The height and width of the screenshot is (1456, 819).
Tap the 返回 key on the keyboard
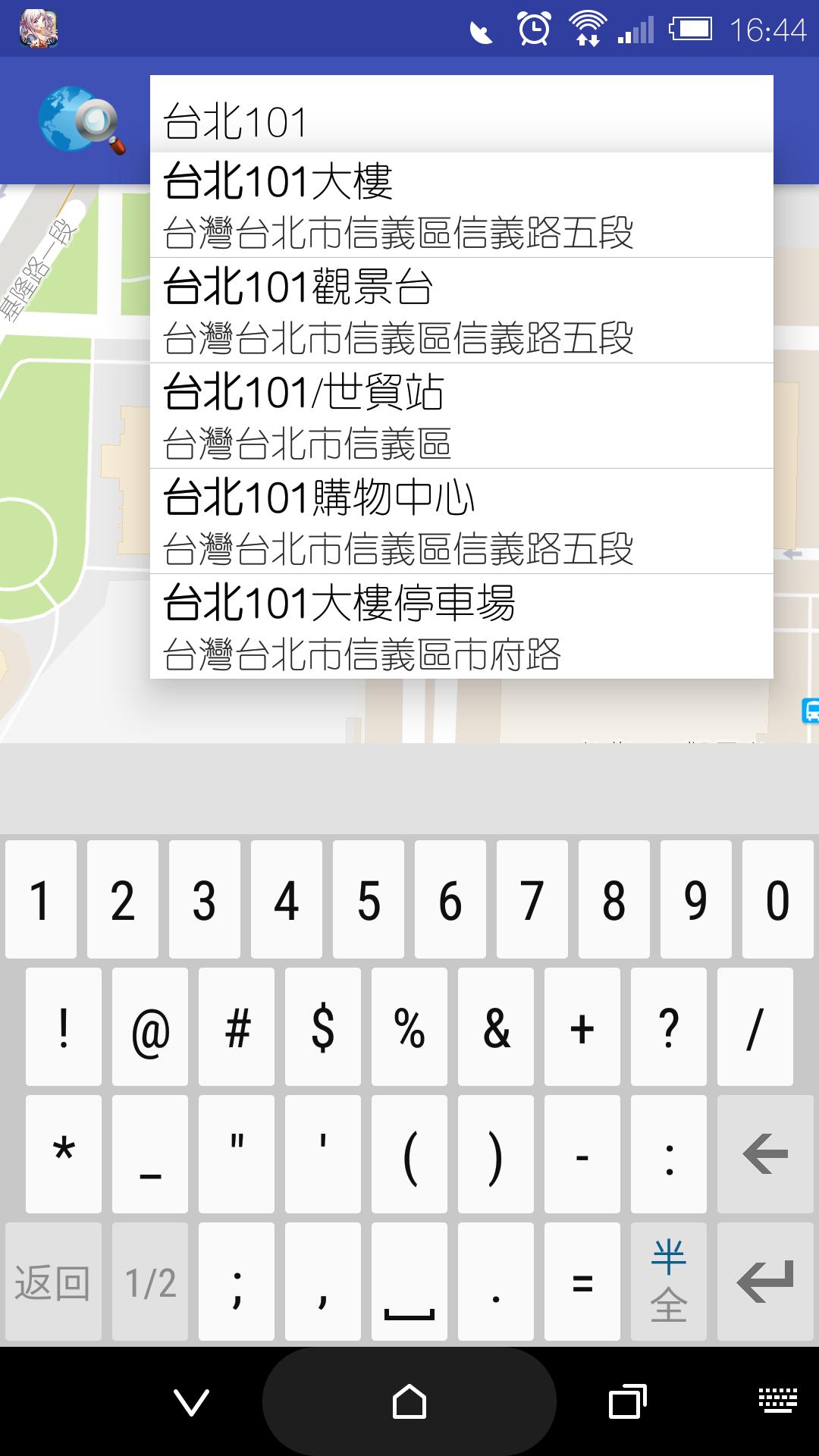[x=53, y=1282]
